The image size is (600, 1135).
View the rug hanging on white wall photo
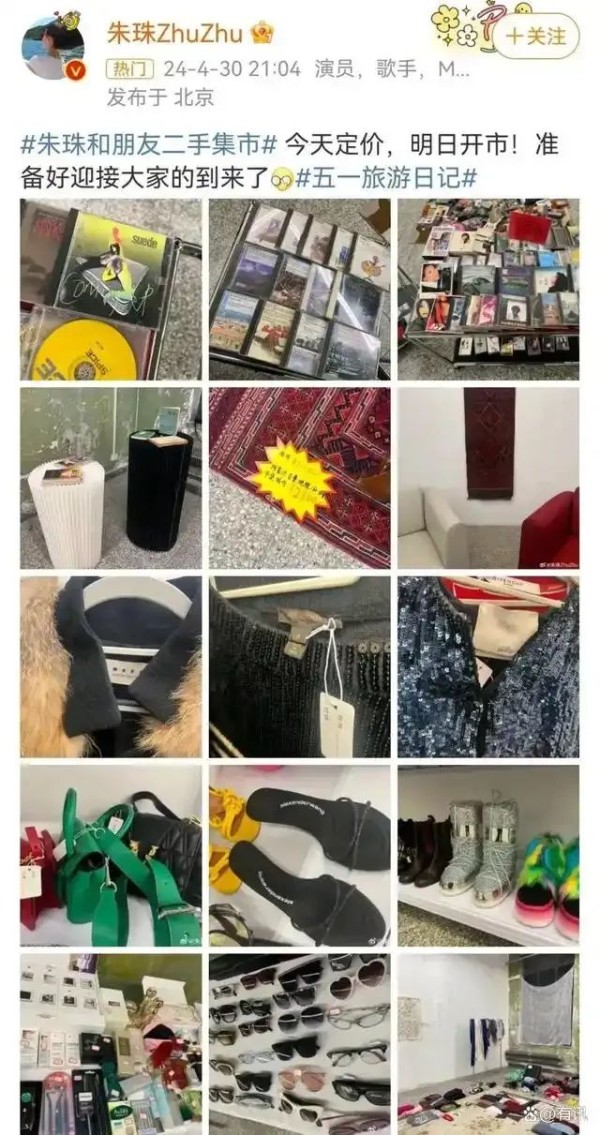coord(488,478)
